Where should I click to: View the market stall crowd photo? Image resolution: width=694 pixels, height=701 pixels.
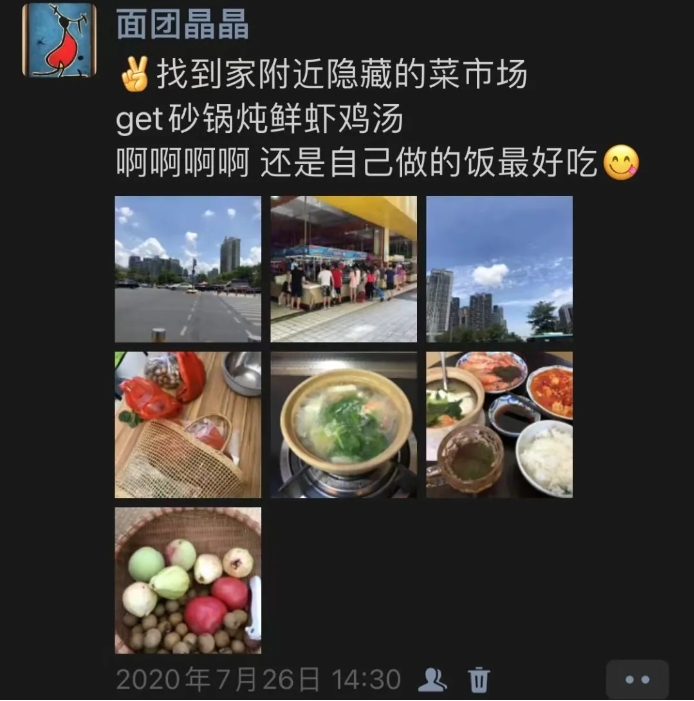click(x=343, y=269)
